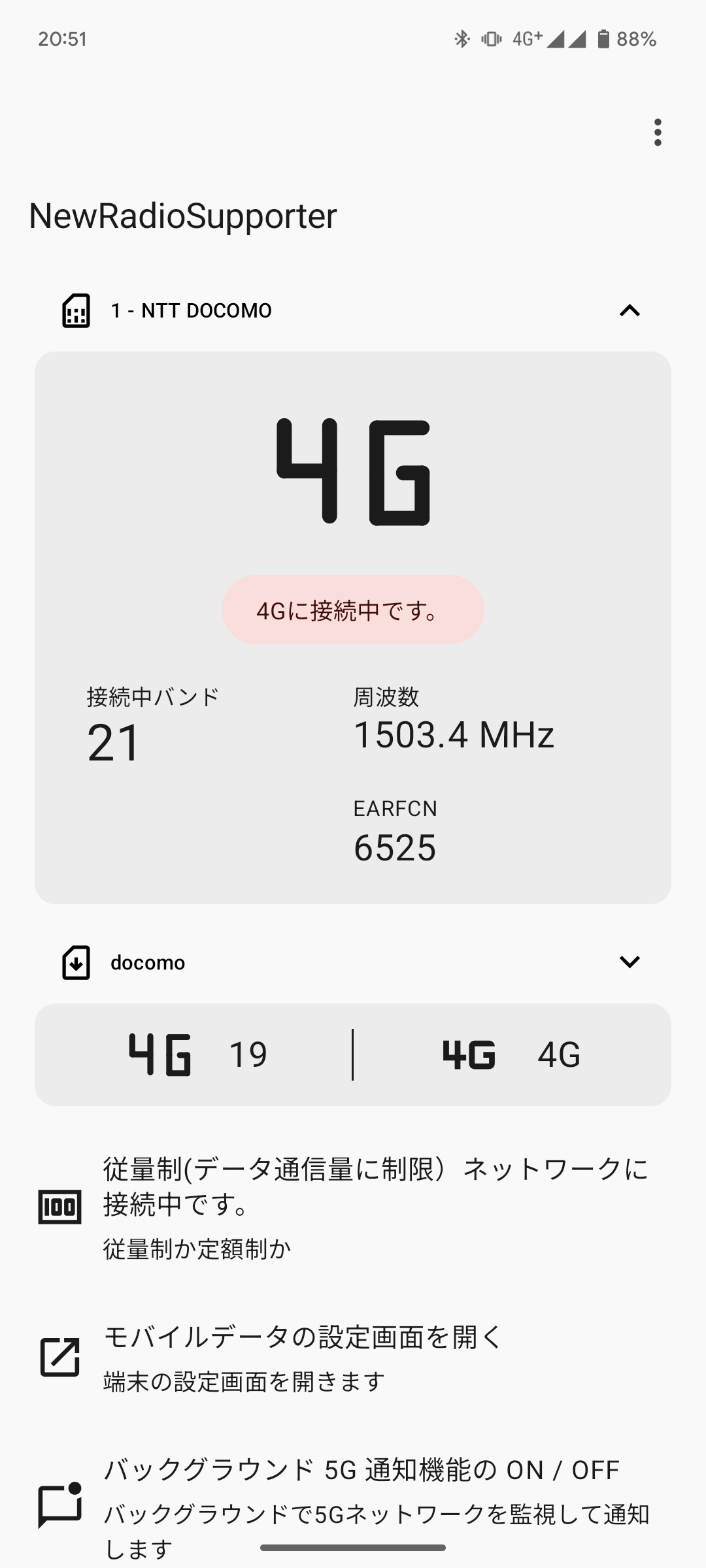
Task: Open the three-dot overflow menu
Action: [658, 133]
